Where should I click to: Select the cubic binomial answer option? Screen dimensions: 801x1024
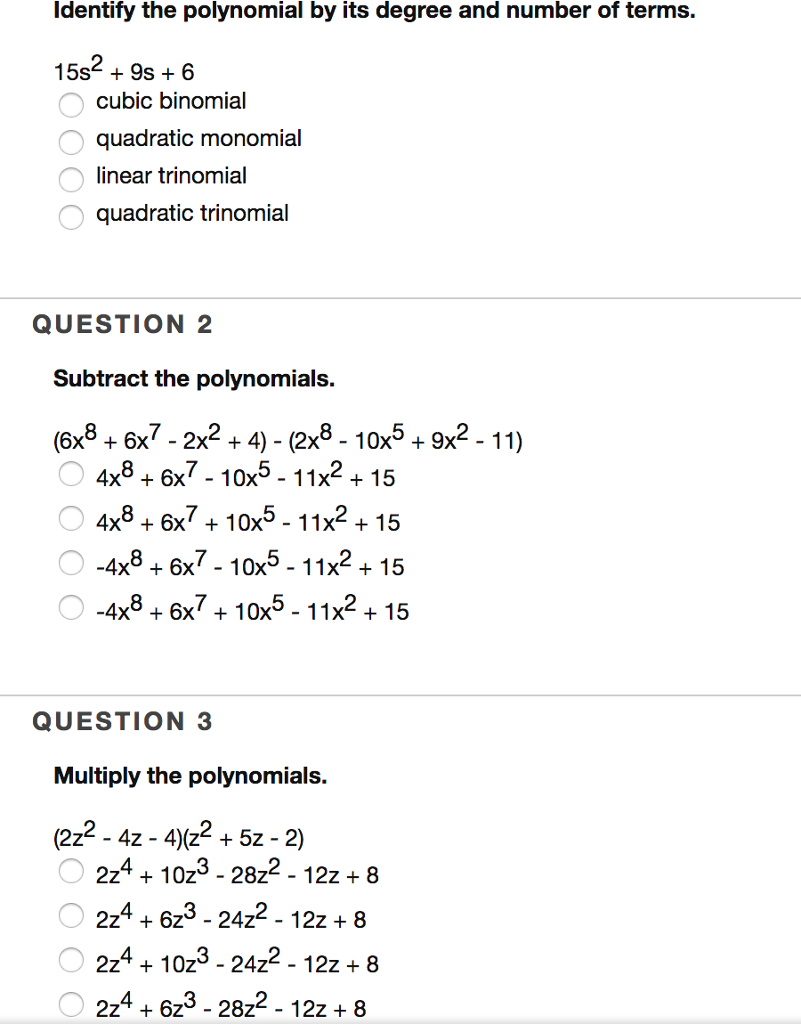click(x=71, y=105)
